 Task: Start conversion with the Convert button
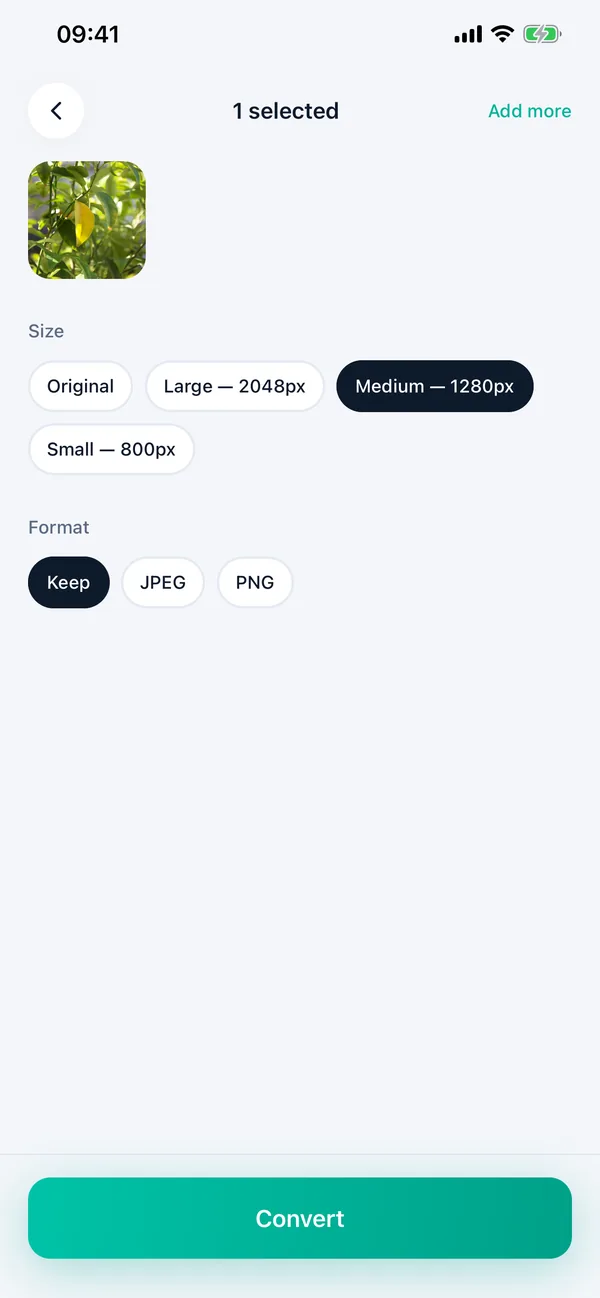coord(300,1218)
